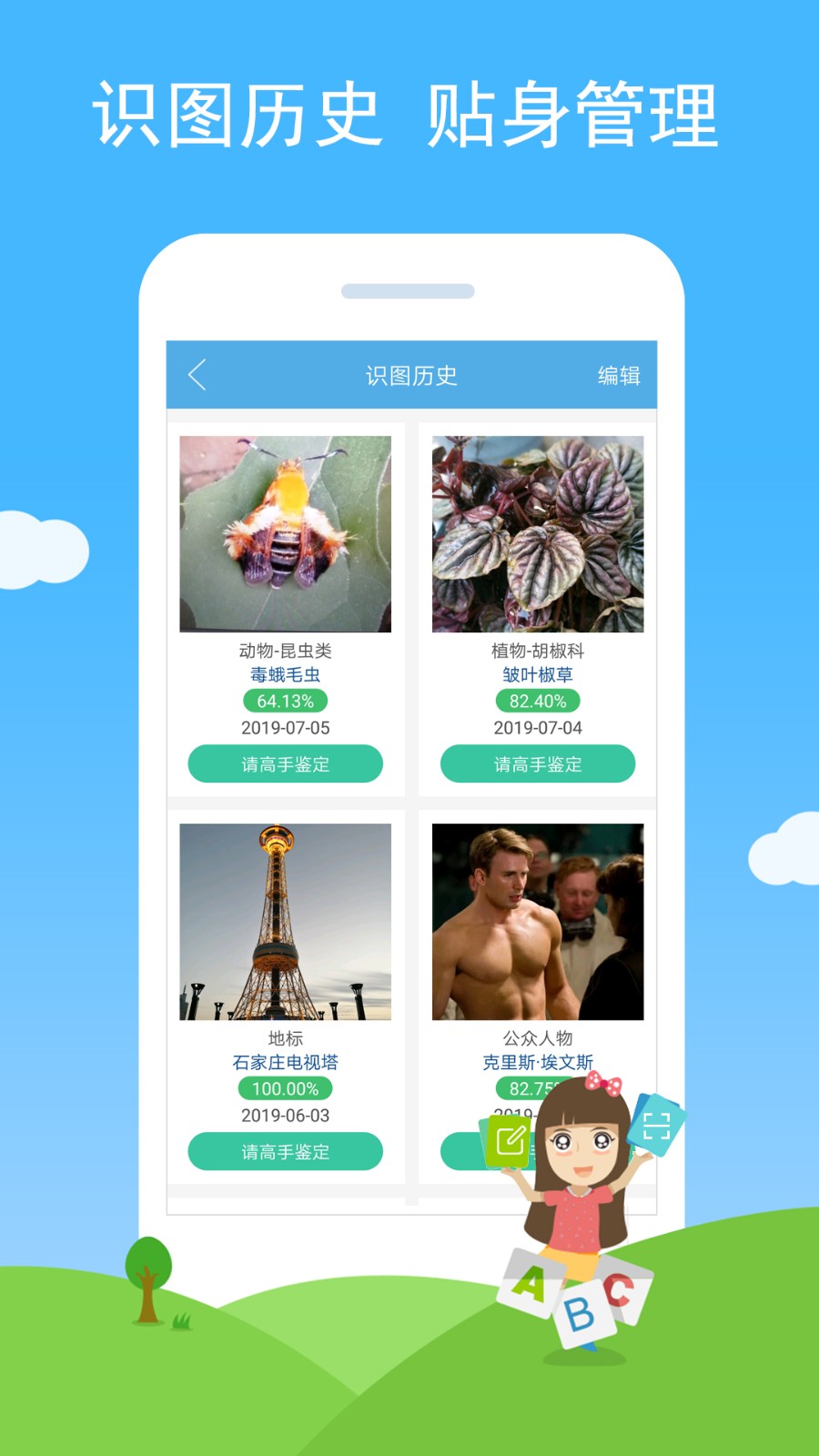Image resolution: width=819 pixels, height=1456 pixels.
Task: Tap the 64.13% confidence badge for 毒蛾毛虫
Action: [x=284, y=701]
